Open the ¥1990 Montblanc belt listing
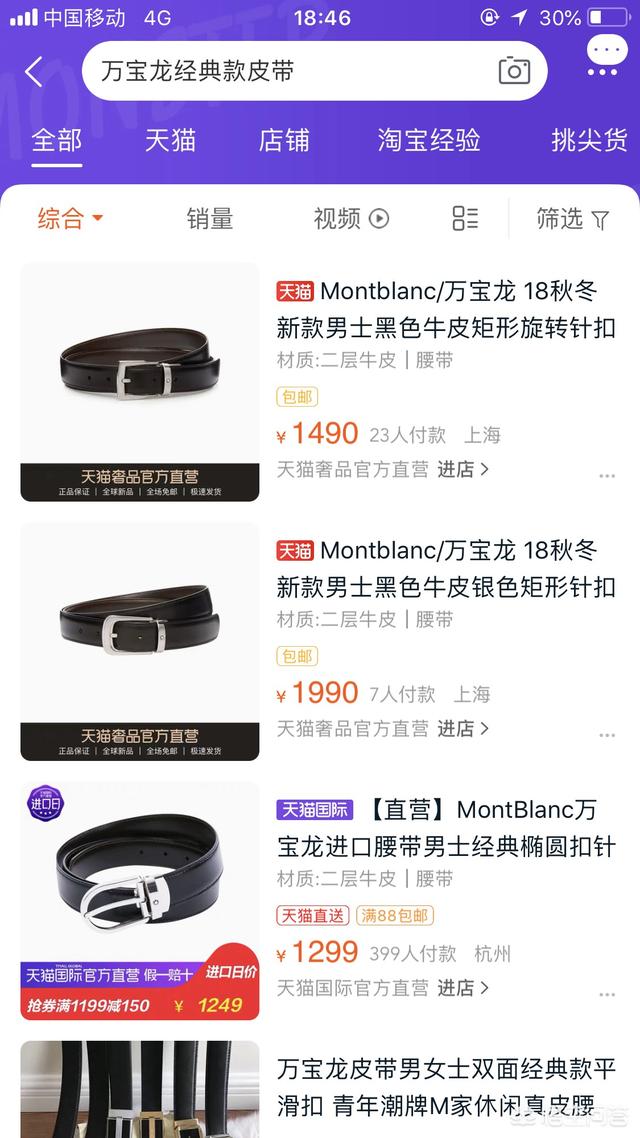The image size is (640, 1138). [x=445, y=568]
